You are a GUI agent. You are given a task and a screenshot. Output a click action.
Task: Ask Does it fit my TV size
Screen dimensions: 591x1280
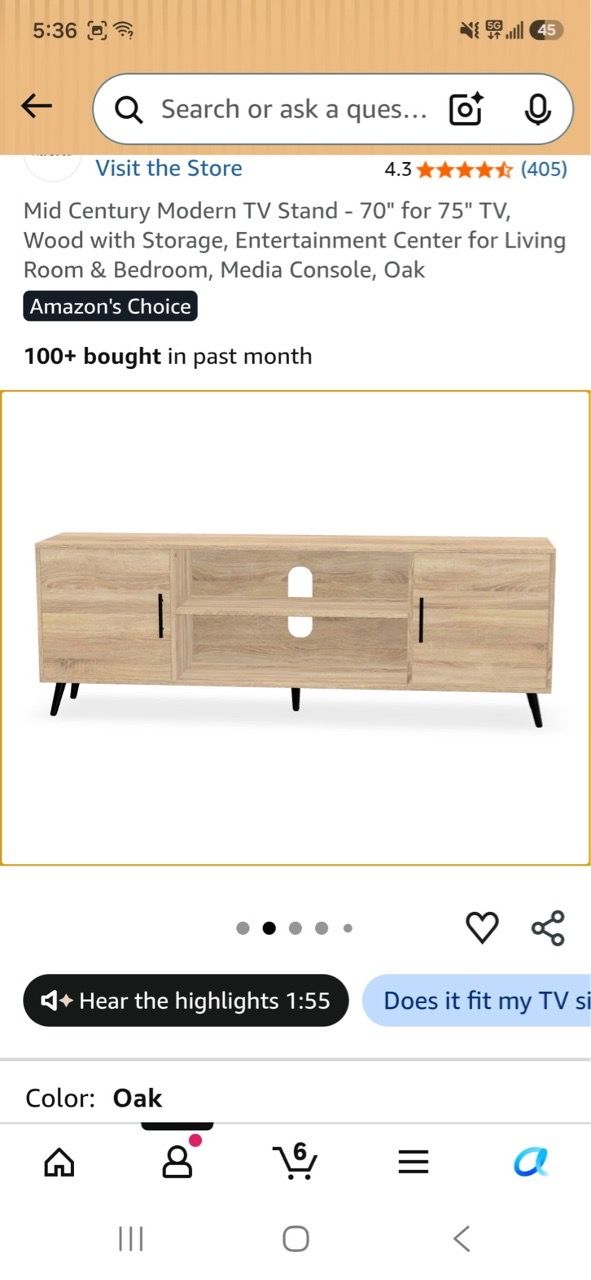point(476,1000)
